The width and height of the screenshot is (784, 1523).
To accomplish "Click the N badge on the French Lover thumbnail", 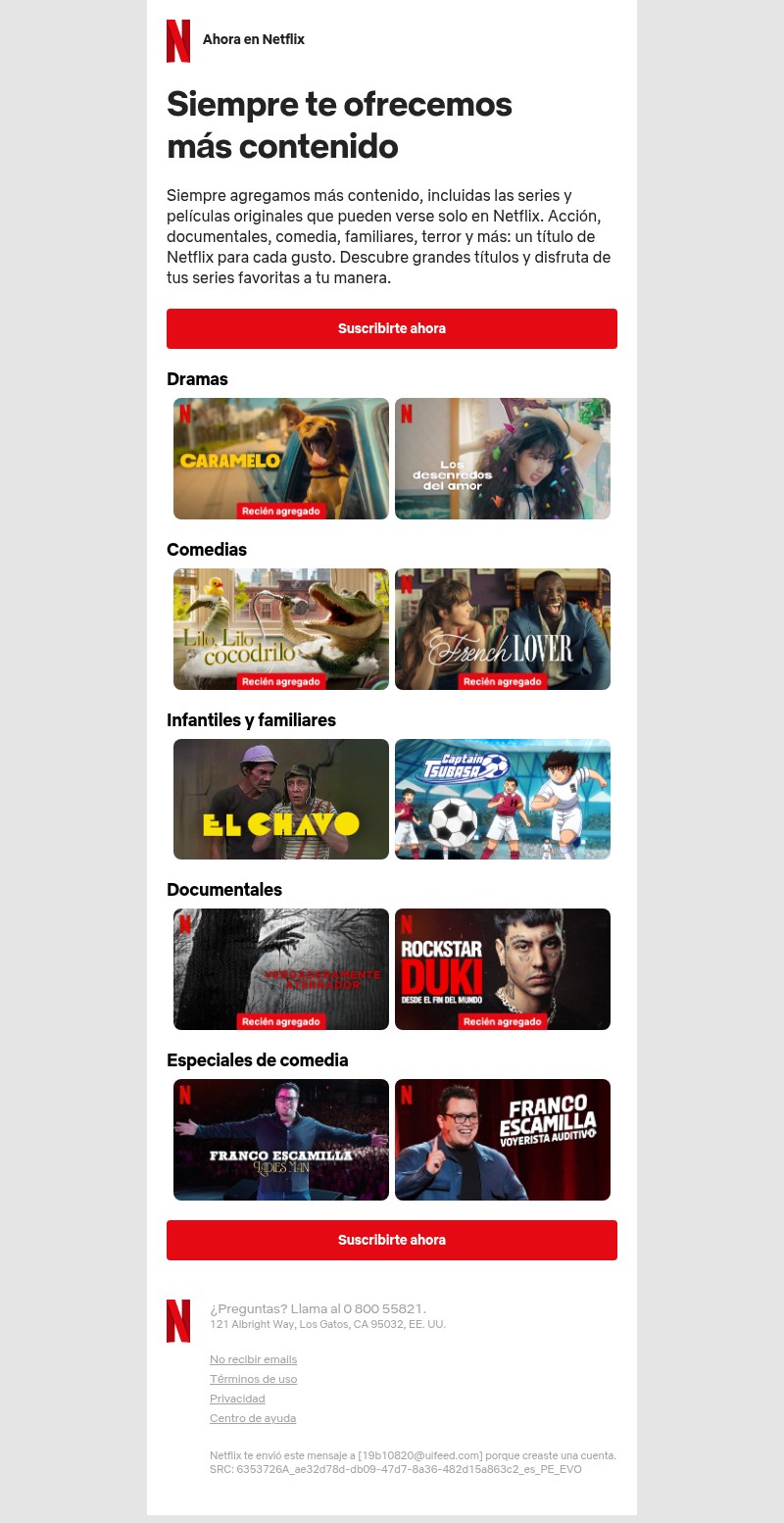I will tap(405, 582).
